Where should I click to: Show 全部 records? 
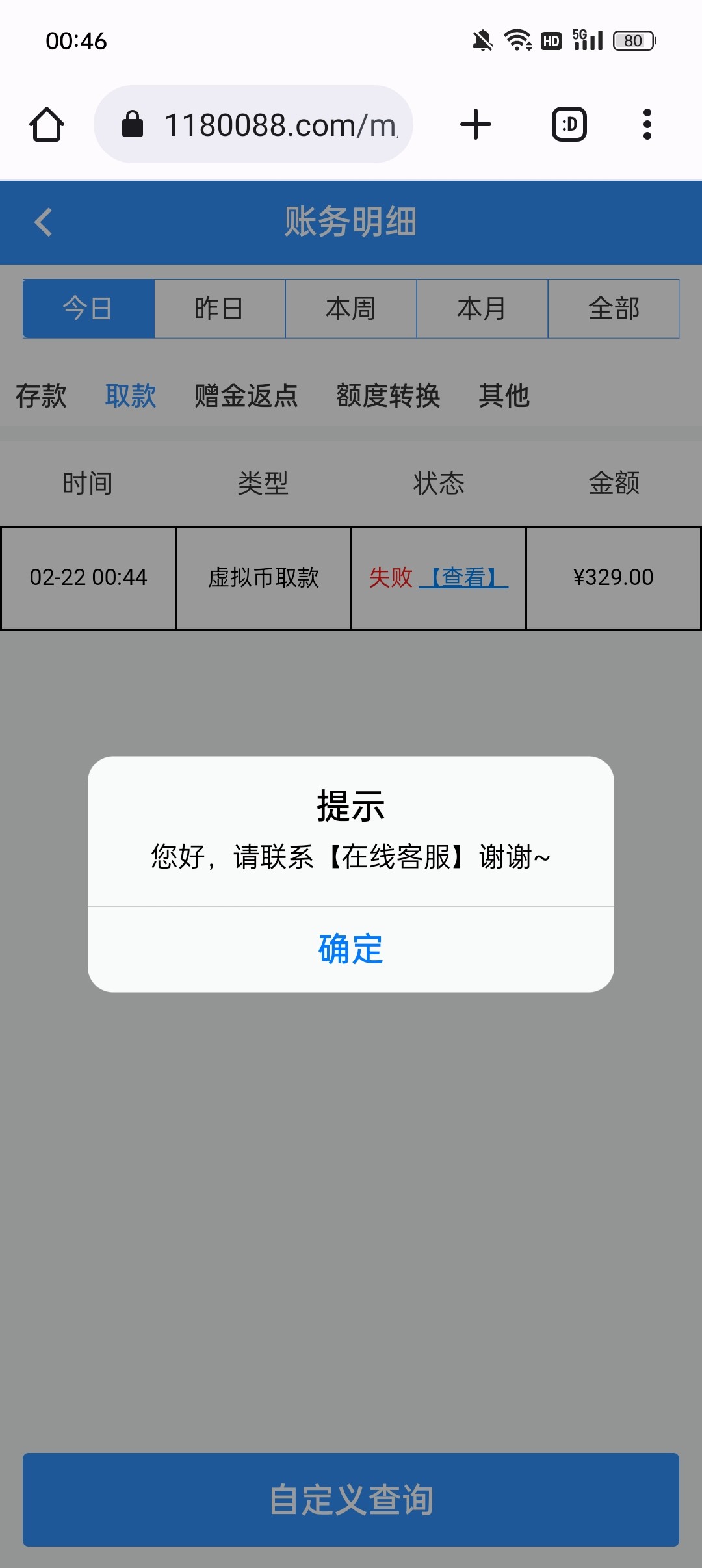614,309
